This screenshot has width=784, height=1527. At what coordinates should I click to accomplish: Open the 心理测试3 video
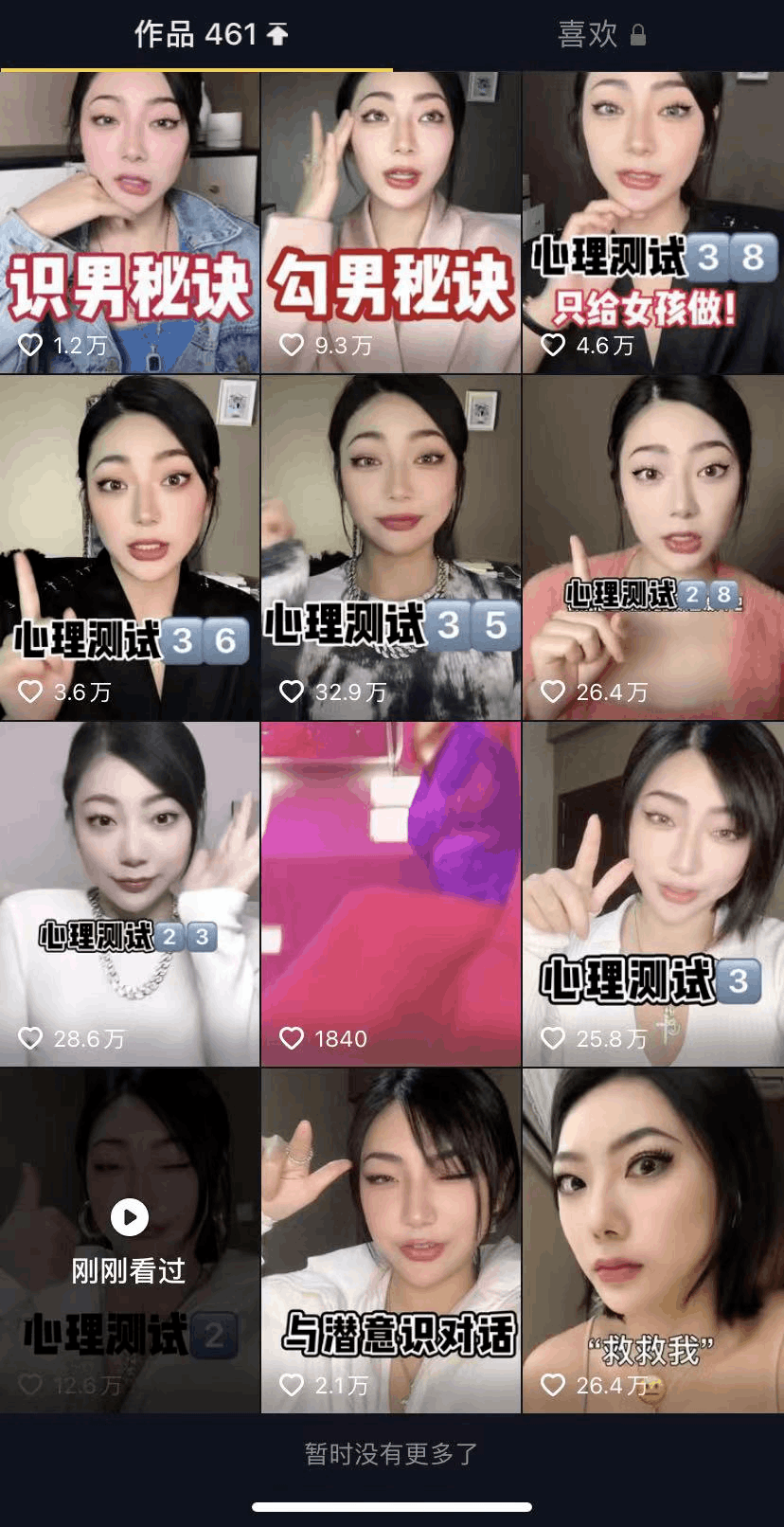pyautogui.click(x=652, y=894)
